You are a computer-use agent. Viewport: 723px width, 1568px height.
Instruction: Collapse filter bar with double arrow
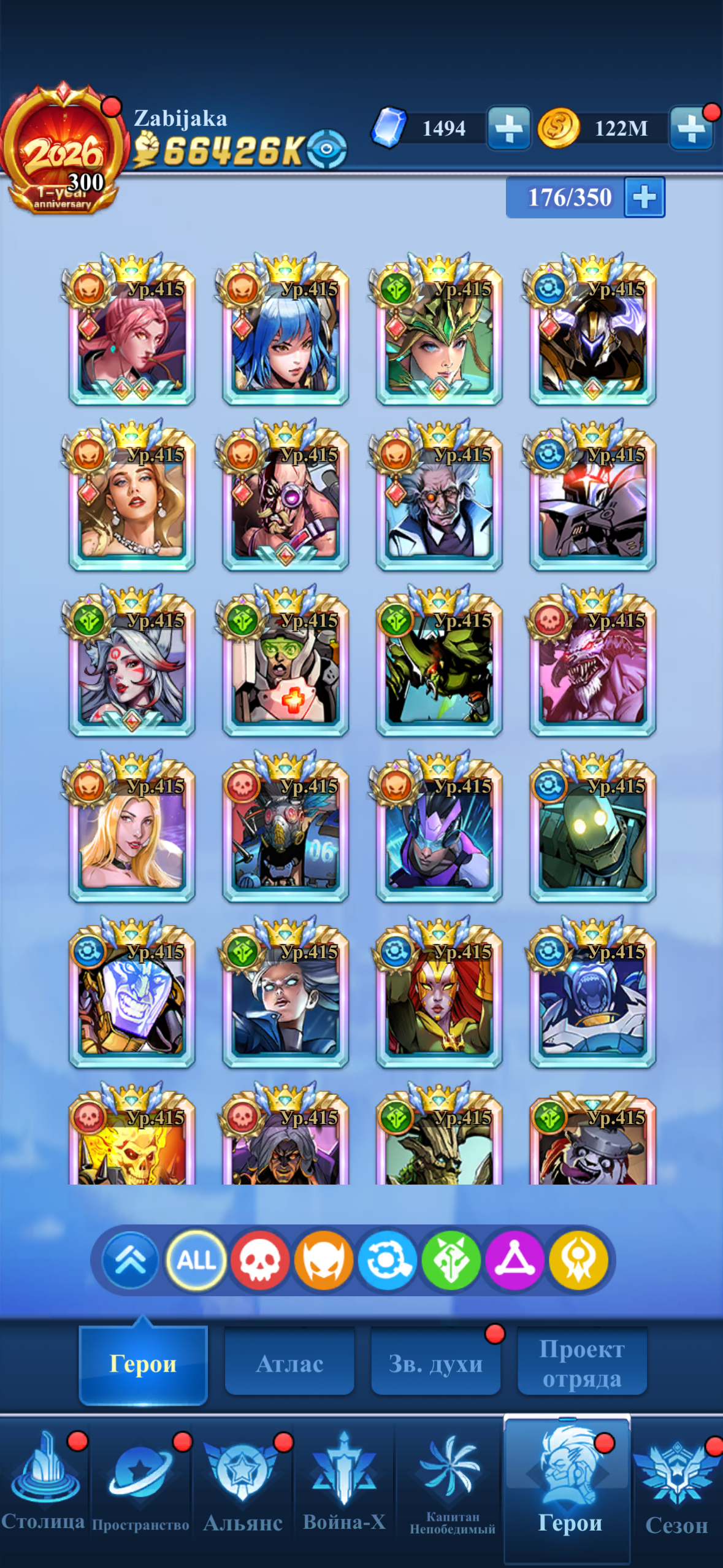tap(131, 1261)
